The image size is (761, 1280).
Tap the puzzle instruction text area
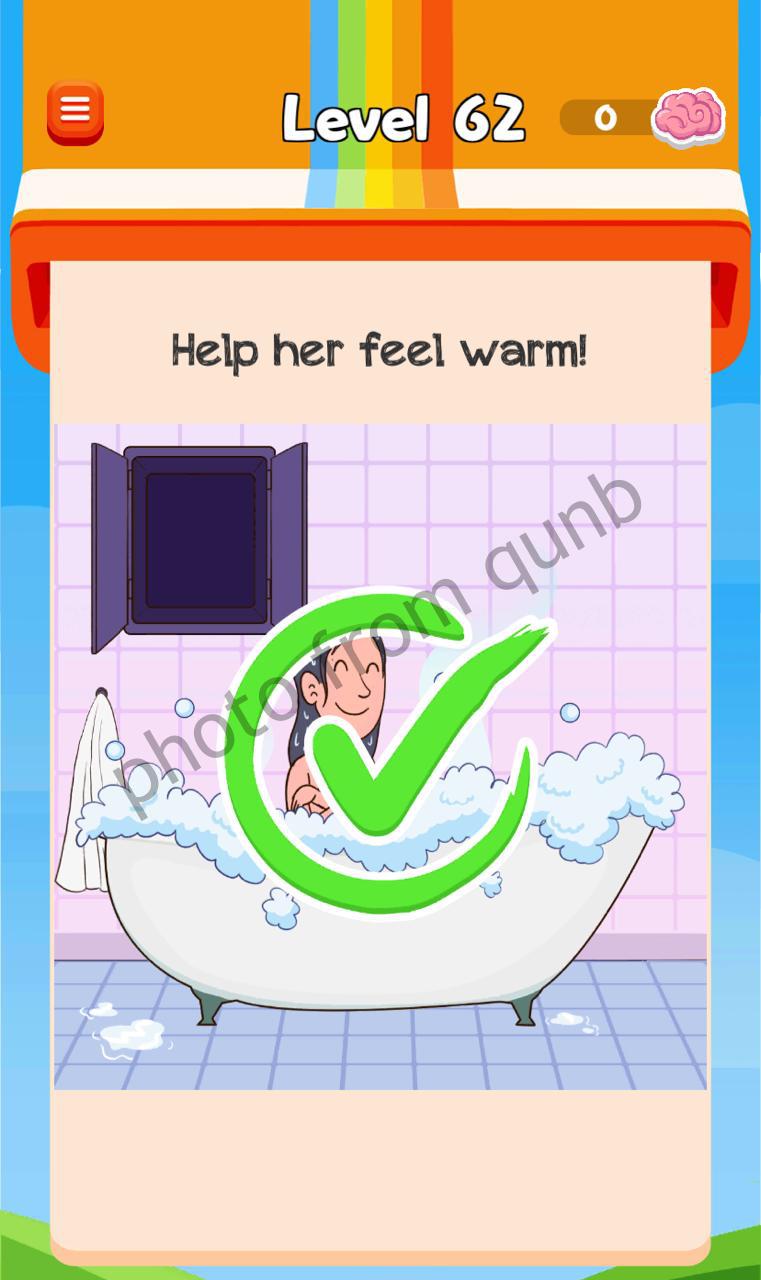click(x=380, y=350)
